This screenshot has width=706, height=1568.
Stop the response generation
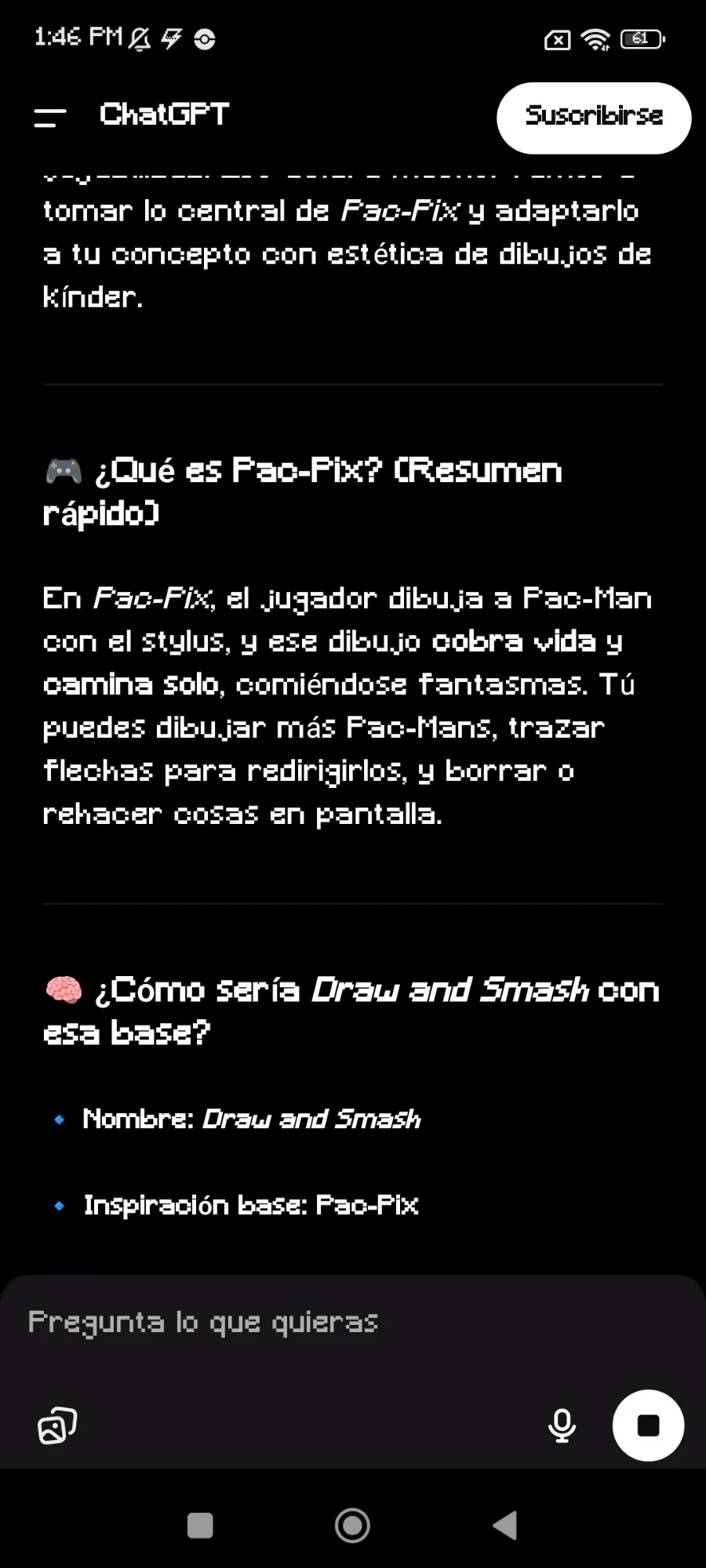pyautogui.click(x=648, y=1425)
